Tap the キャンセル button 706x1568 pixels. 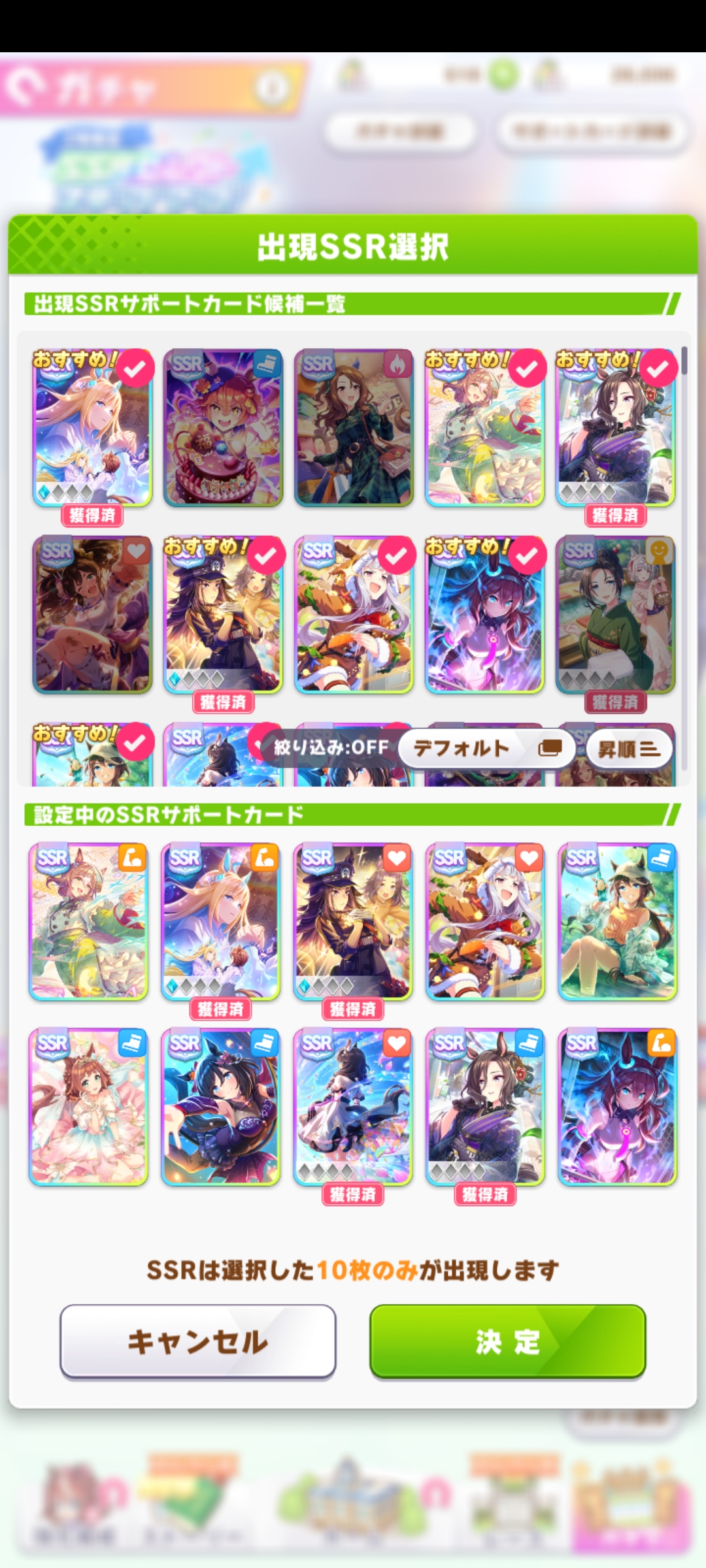tap(197, 1341)
